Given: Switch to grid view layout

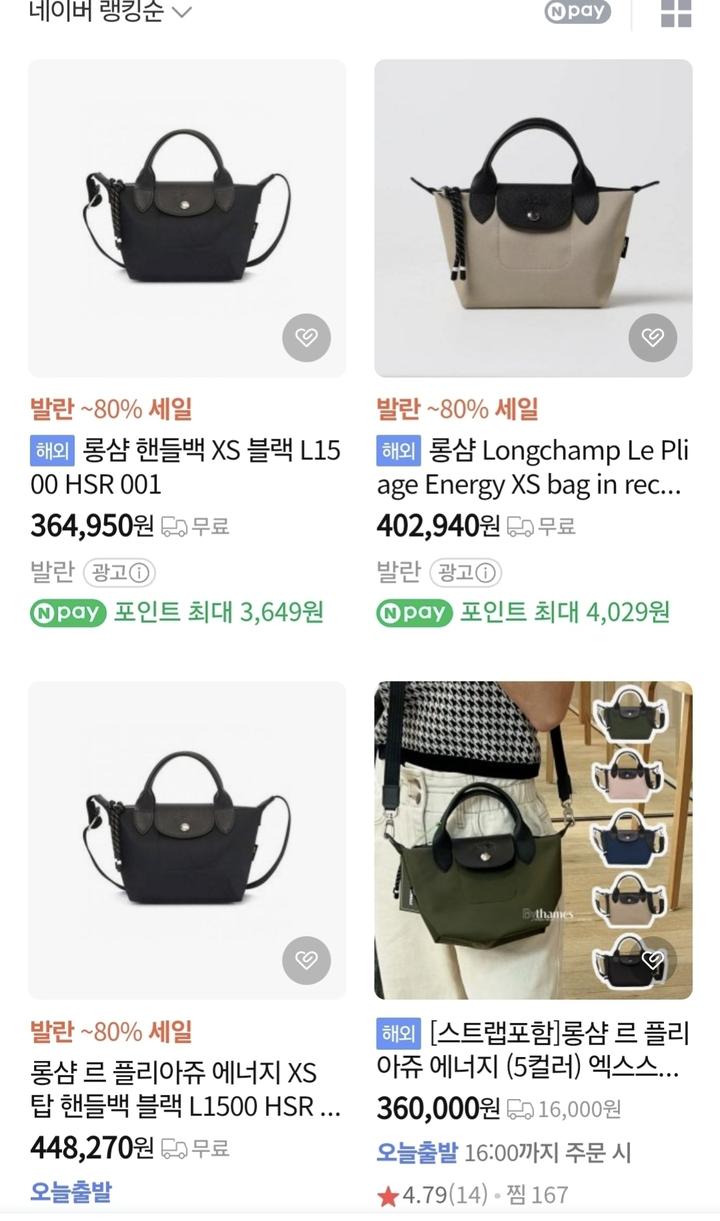Looking at the screenshot, I should pos(676,13).
